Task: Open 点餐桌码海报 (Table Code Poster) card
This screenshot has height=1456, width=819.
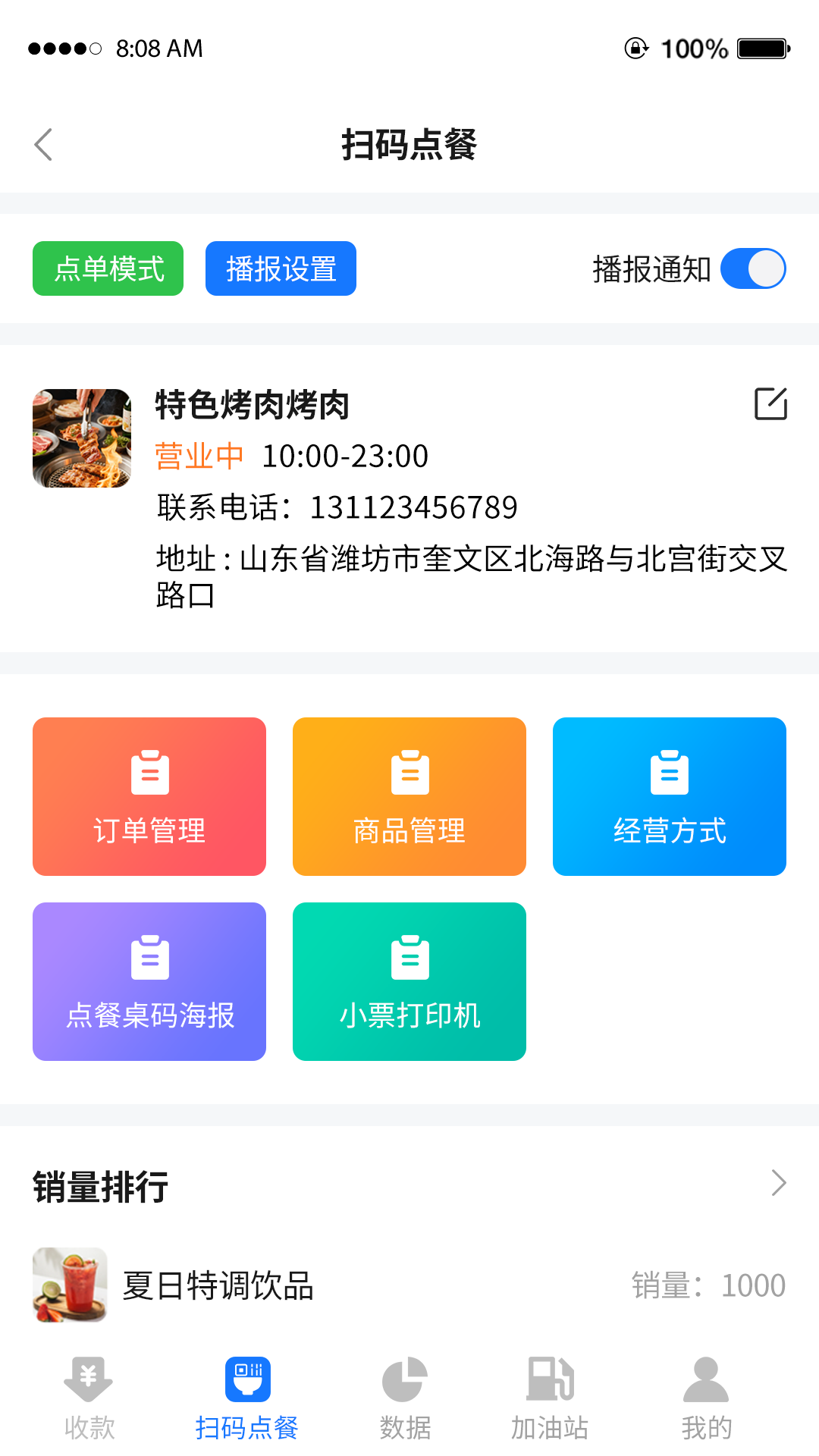Action: tap(149, 981)
